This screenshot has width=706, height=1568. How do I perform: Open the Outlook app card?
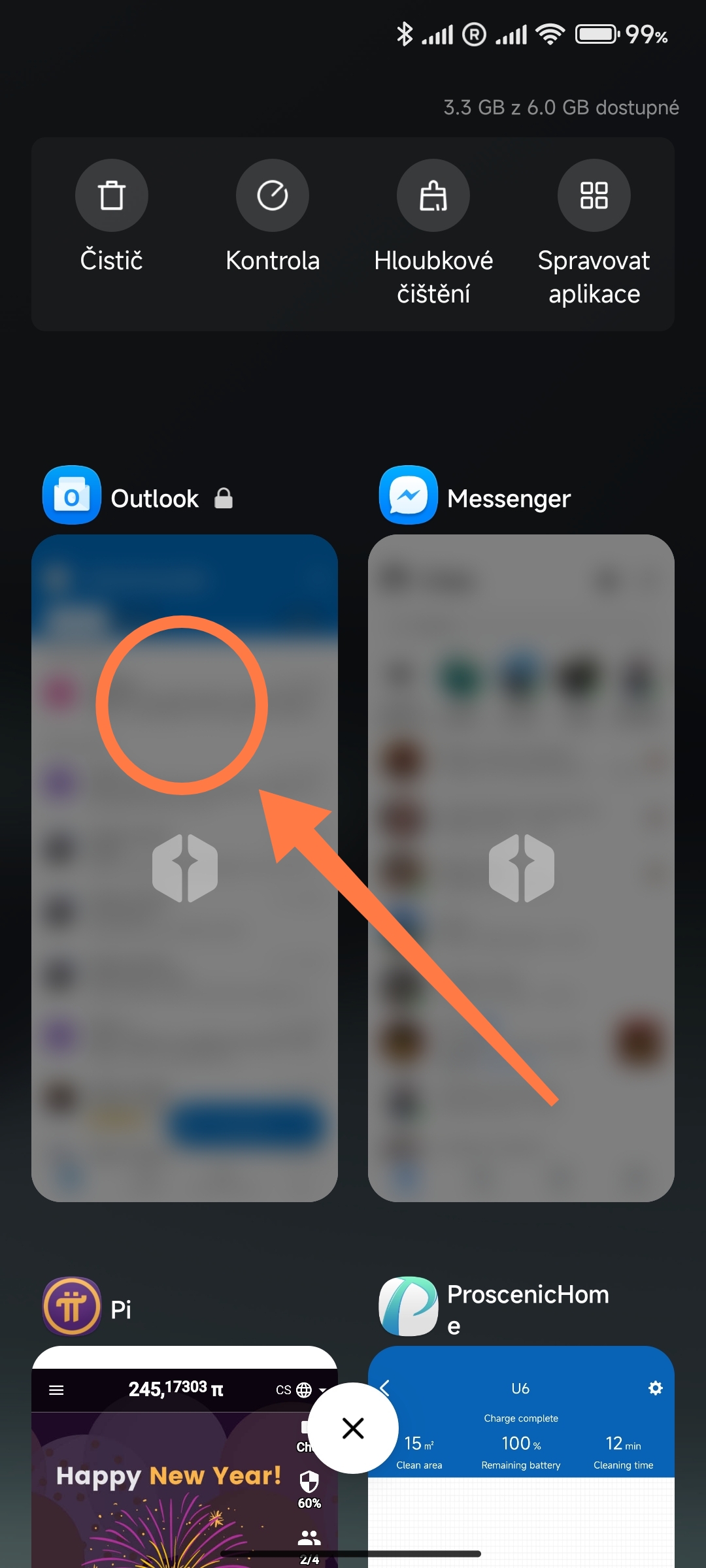click(x=184, y=868)
